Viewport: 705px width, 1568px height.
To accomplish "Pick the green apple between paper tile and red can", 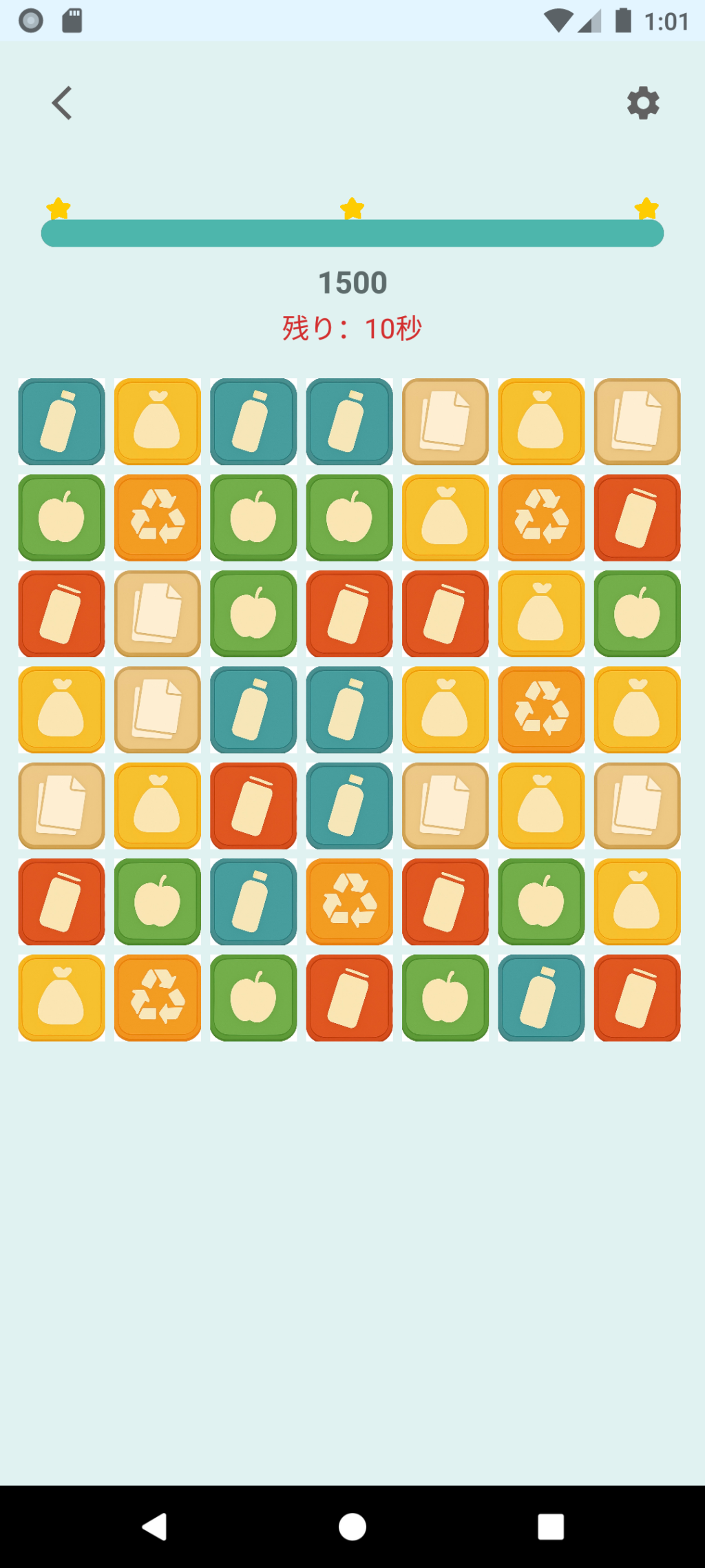I will point(253,614).
